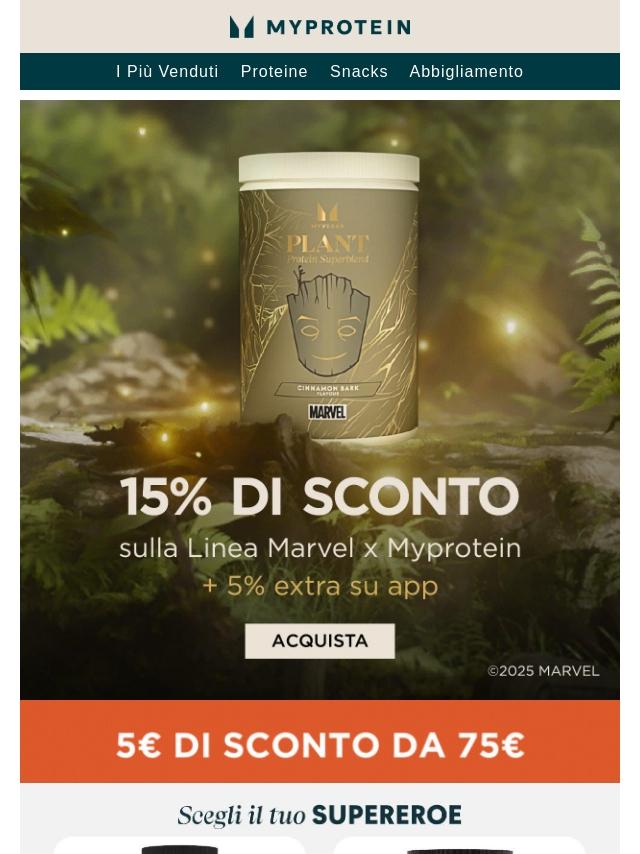Open the Abbigliamento category

pyautogui.click(x=466, y=72)
